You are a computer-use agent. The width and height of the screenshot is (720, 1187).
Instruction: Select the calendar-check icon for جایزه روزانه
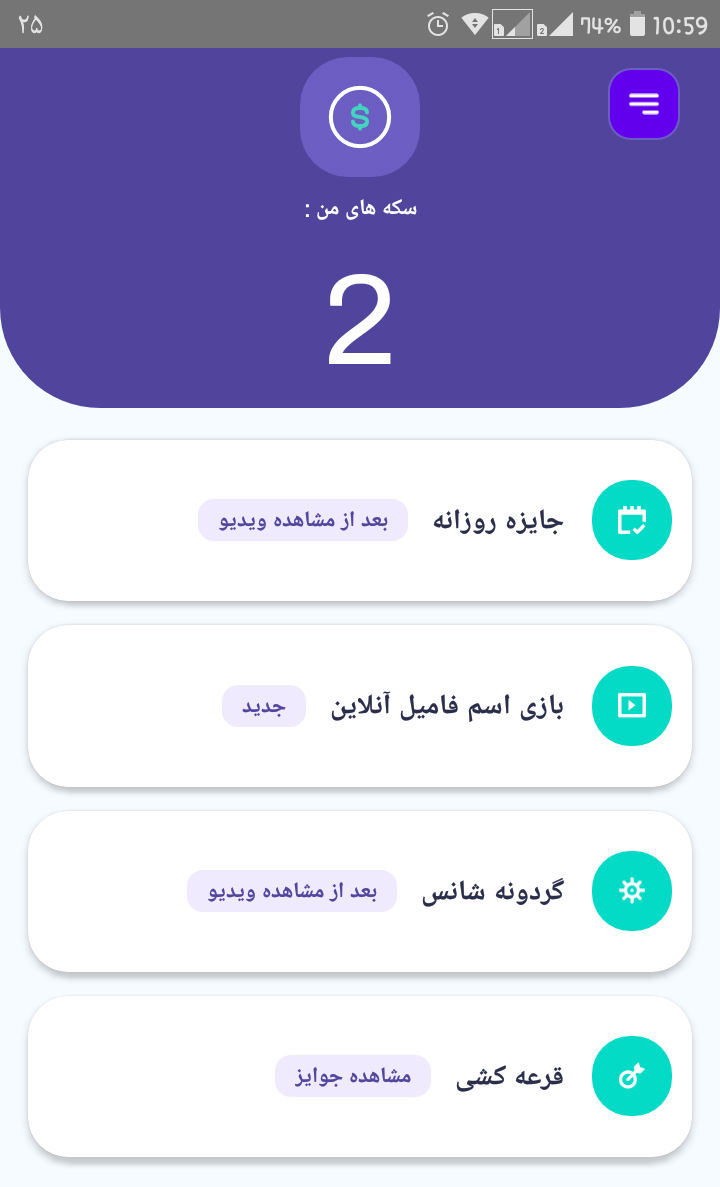click(632, 520)
